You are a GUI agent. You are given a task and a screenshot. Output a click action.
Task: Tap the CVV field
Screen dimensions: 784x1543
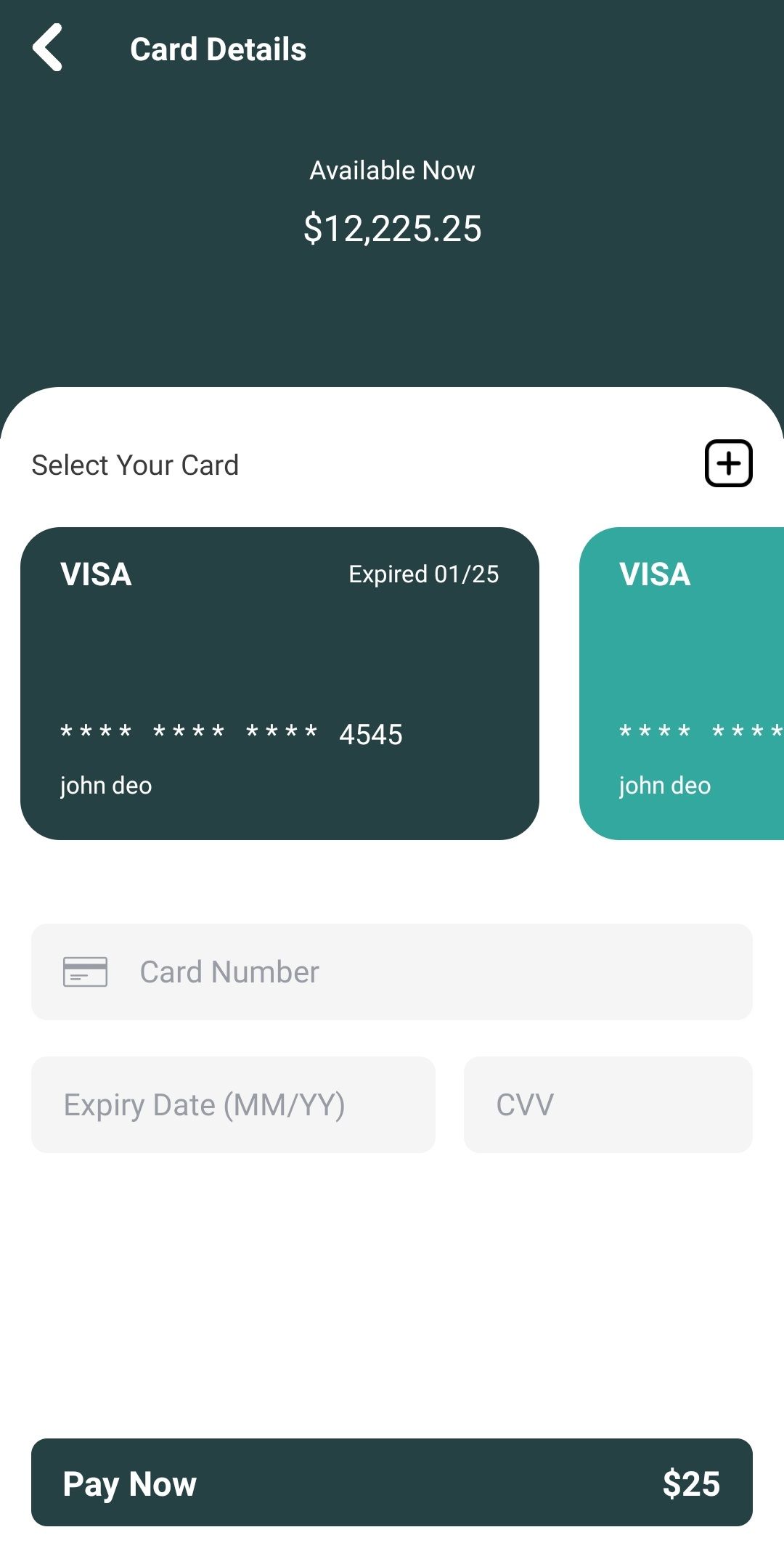point(608,1104)
